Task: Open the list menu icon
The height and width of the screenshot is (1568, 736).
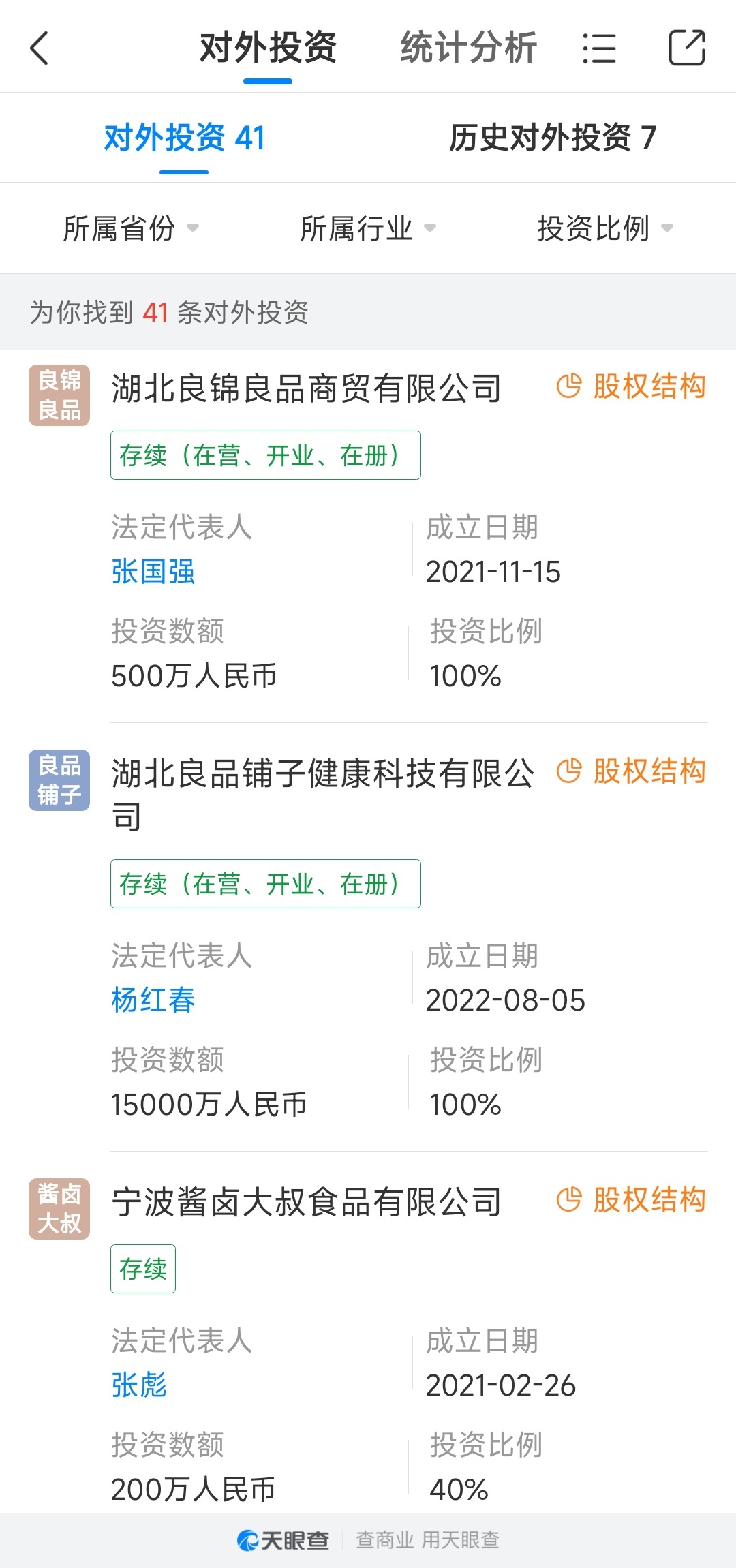Action: 599,48
